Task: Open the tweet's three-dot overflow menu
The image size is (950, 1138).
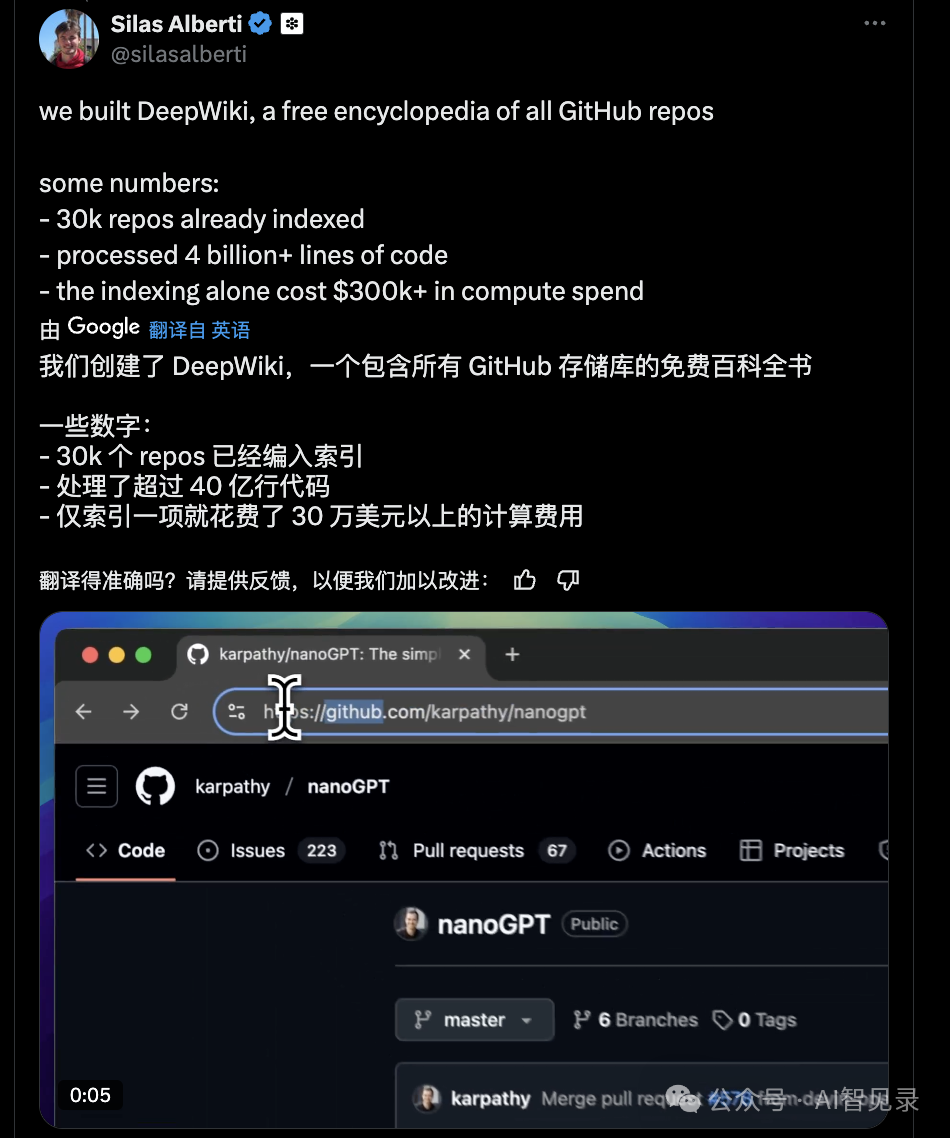Action: coord(874,24)
